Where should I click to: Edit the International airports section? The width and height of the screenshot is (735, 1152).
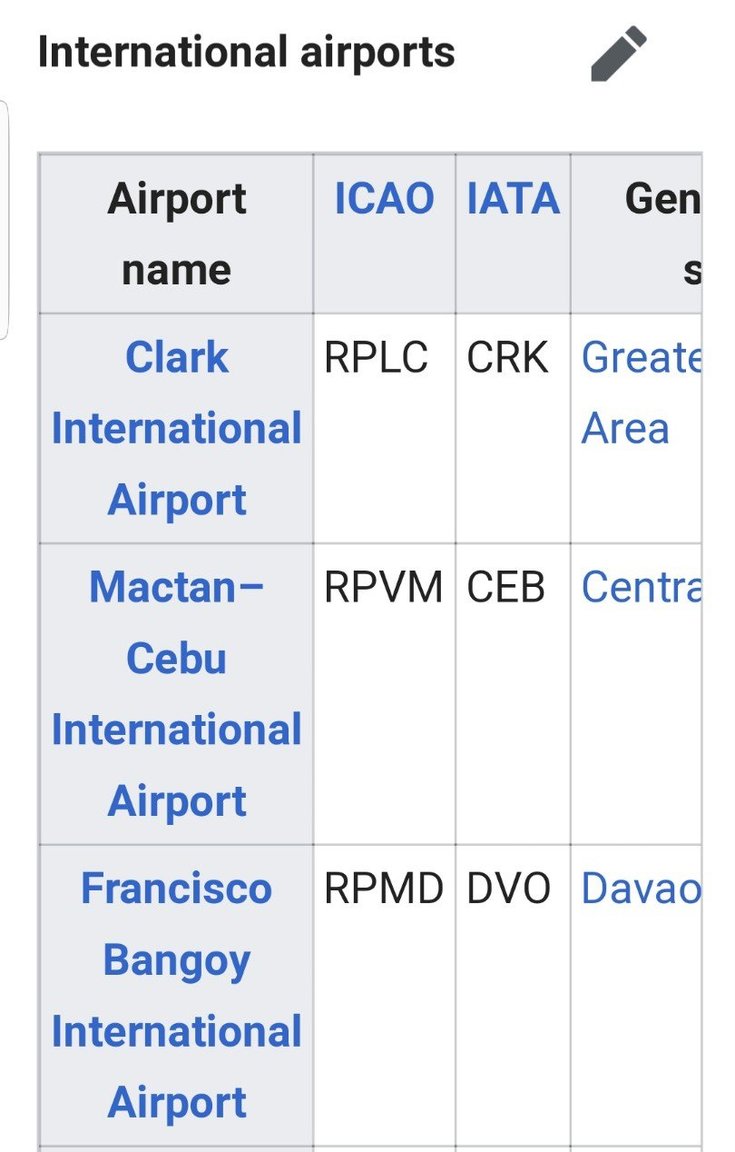click(x=619, y=54)
